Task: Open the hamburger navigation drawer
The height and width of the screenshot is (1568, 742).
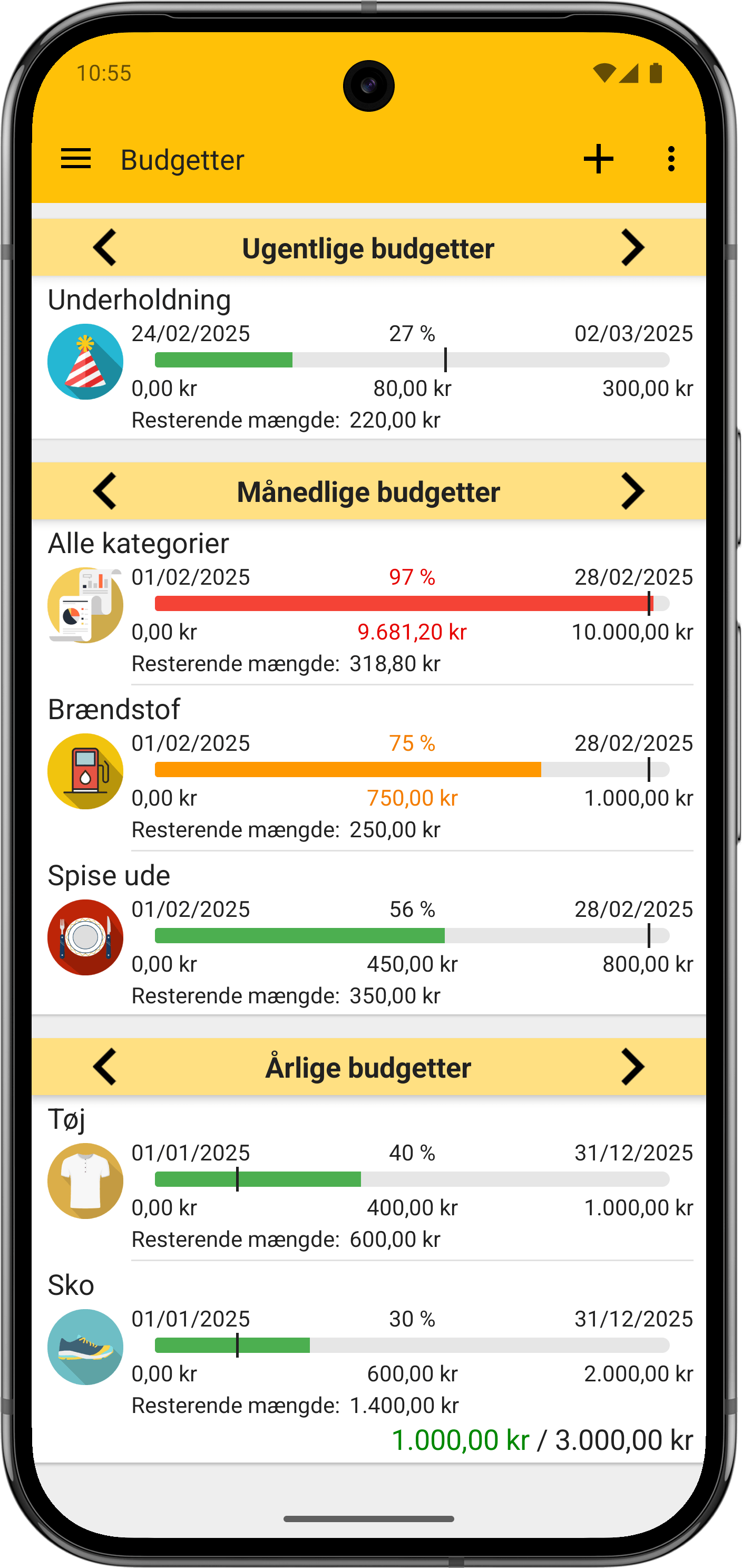Action: (x=75, y=159)
